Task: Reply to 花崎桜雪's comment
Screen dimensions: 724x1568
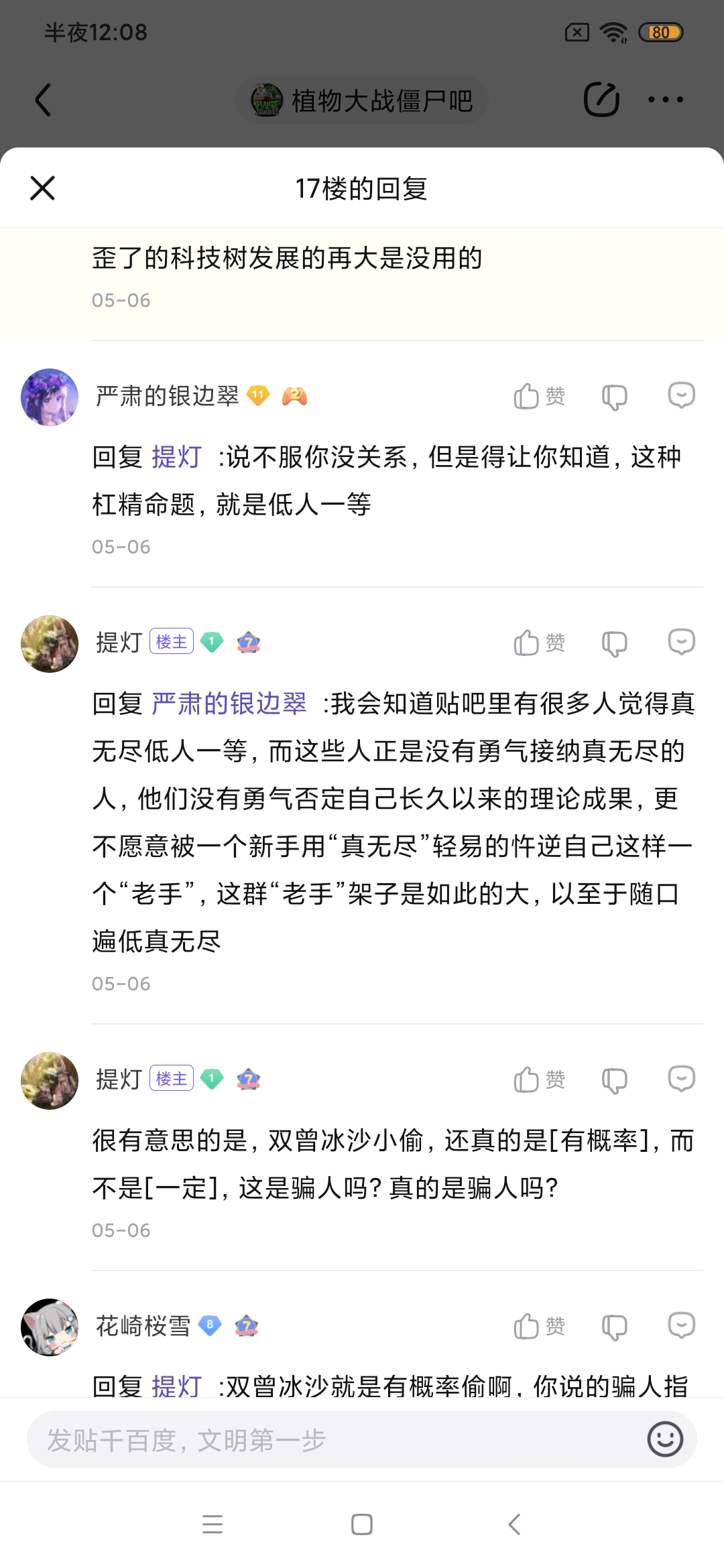Action: tap(681, 1325)
